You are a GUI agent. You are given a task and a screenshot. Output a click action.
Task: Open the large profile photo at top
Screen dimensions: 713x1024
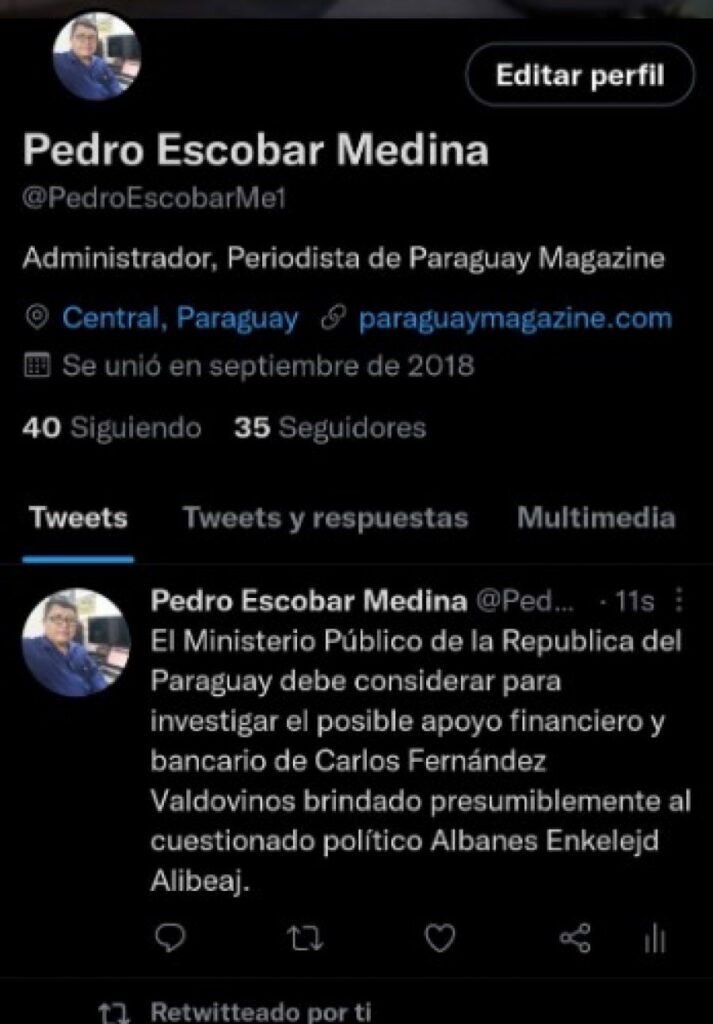96,57
